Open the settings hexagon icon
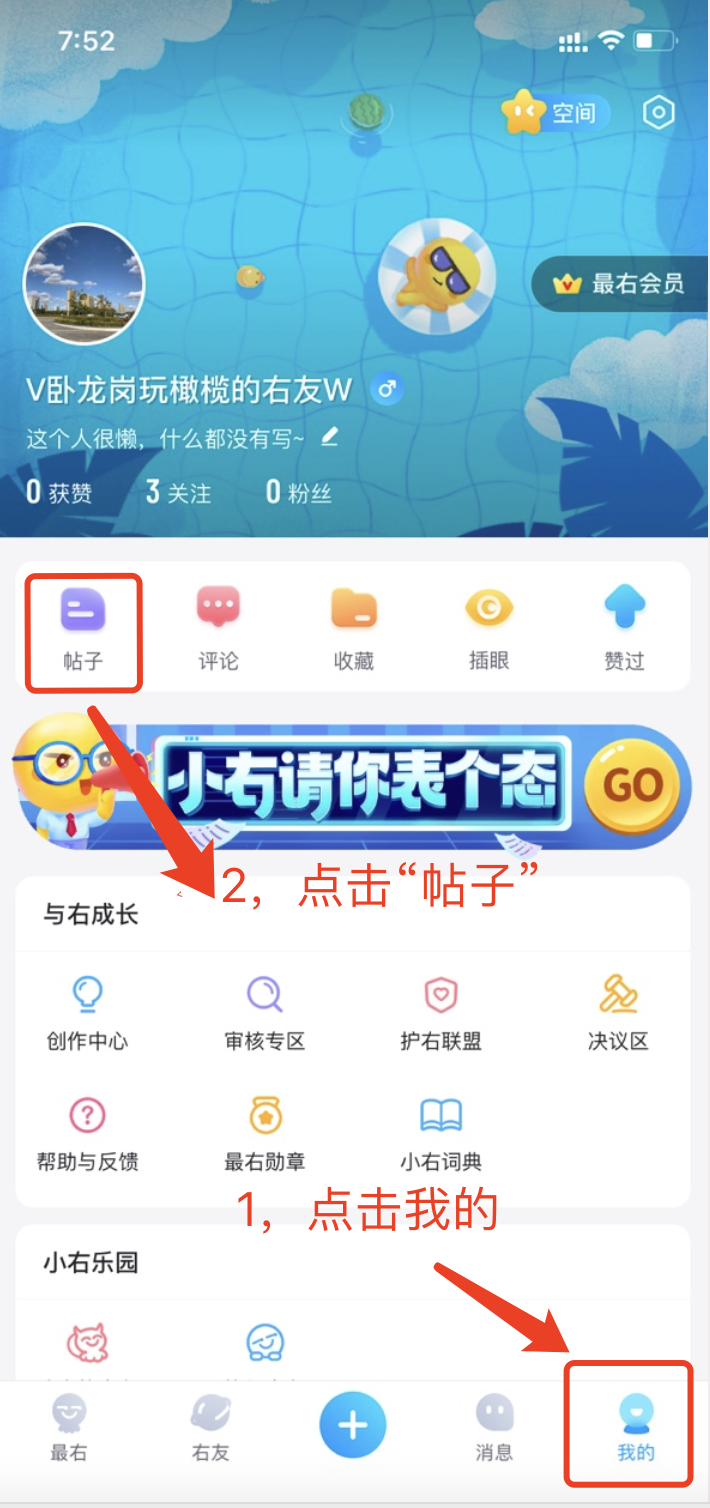This screenshot has height=1508, width=710. tap(658, 113)
